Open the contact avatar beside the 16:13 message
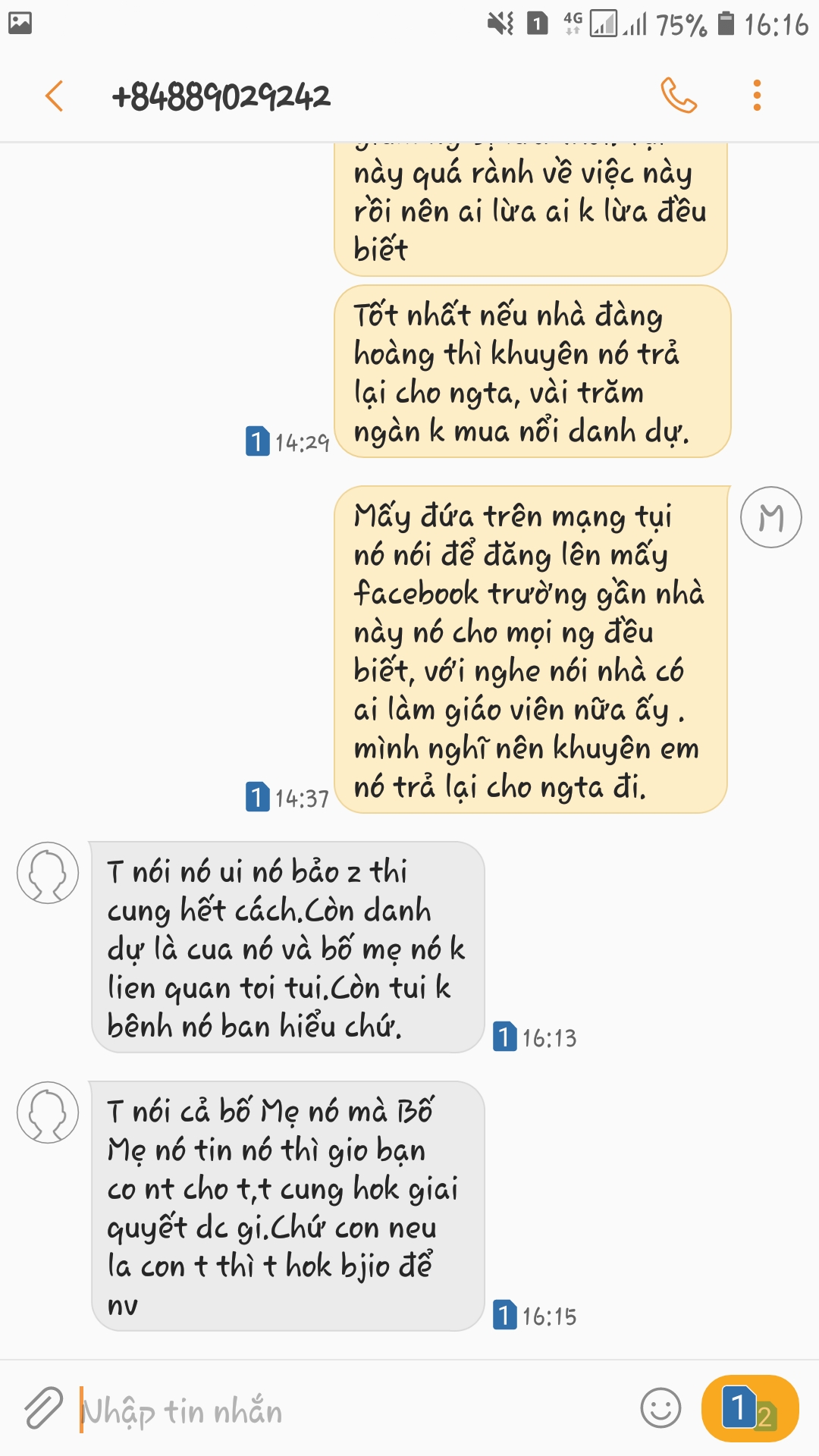The width and height of the screenshot is (819, 1456). (48, 873)
